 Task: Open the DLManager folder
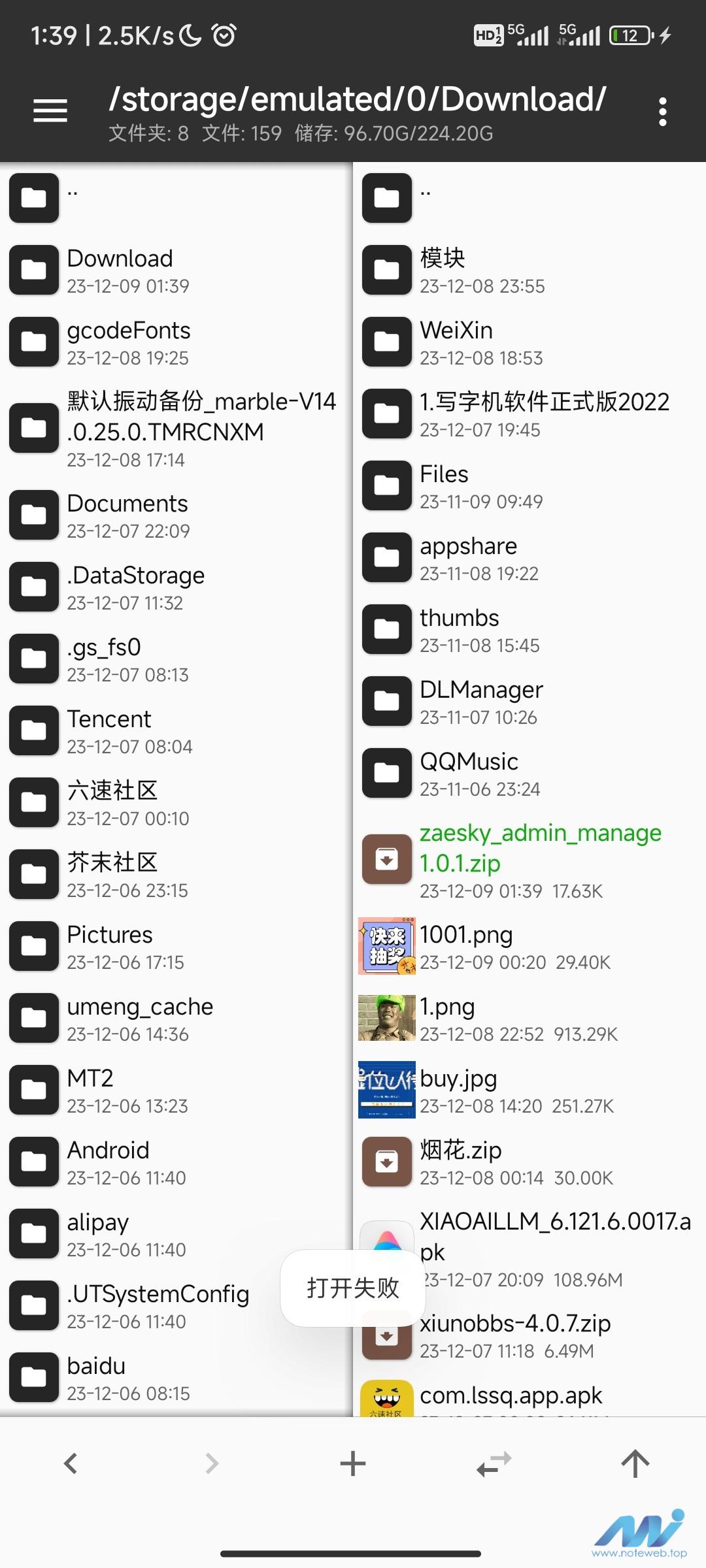coord(529,701)
